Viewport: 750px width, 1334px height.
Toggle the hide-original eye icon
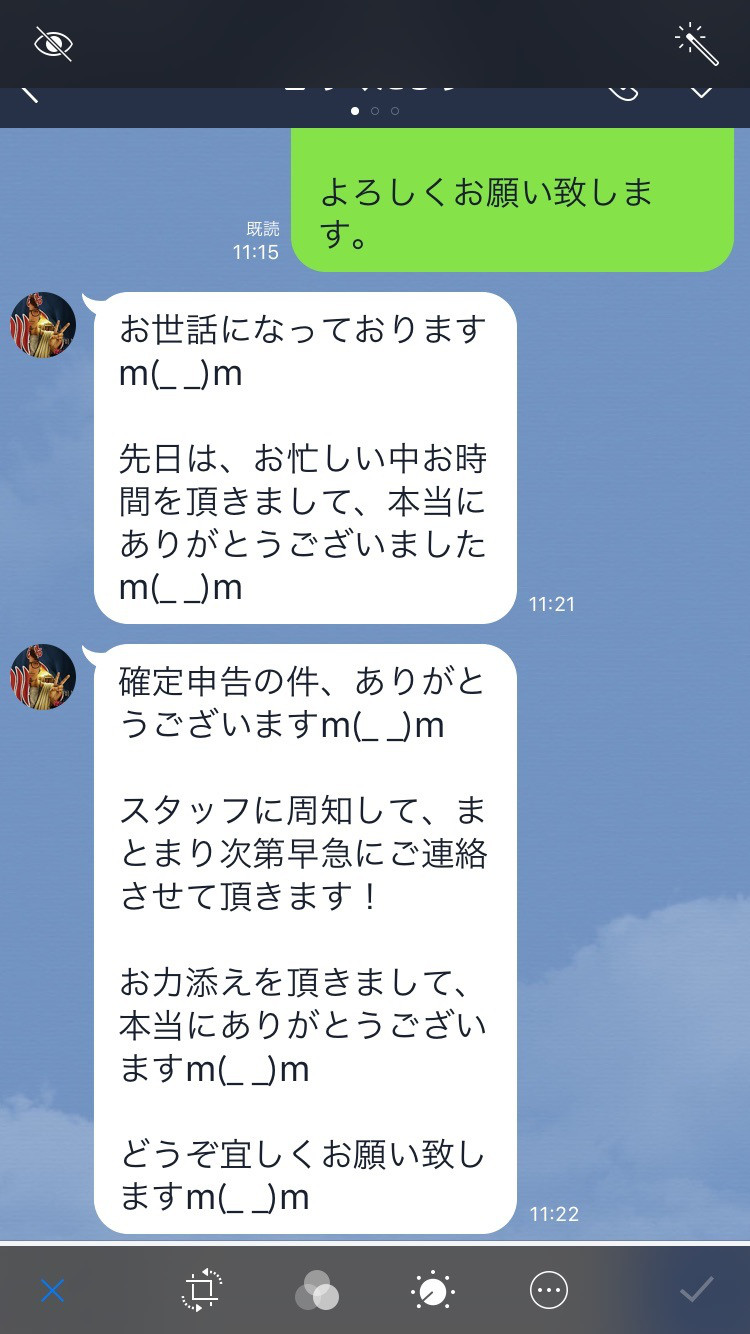[53, 44]
